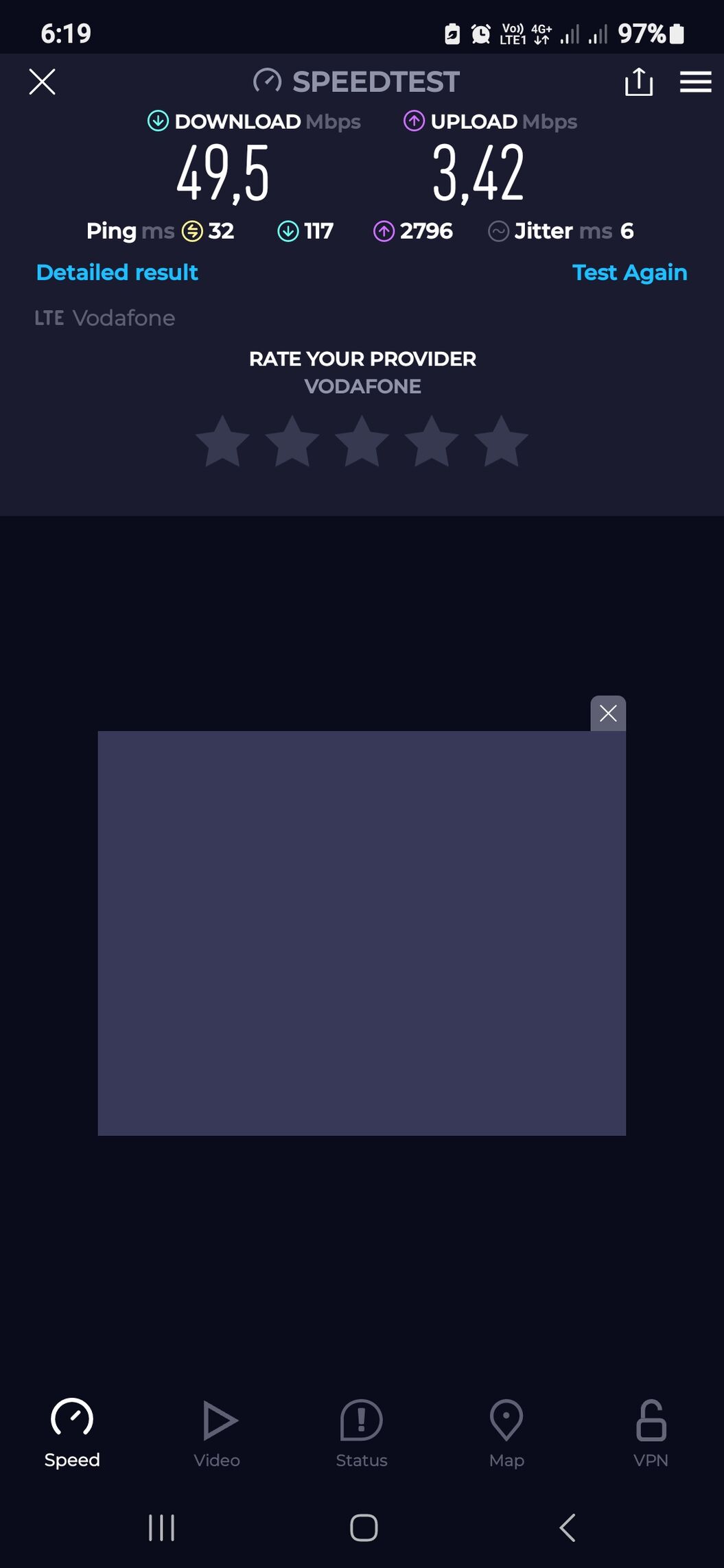Open the hamburger menu

(695, 82)
